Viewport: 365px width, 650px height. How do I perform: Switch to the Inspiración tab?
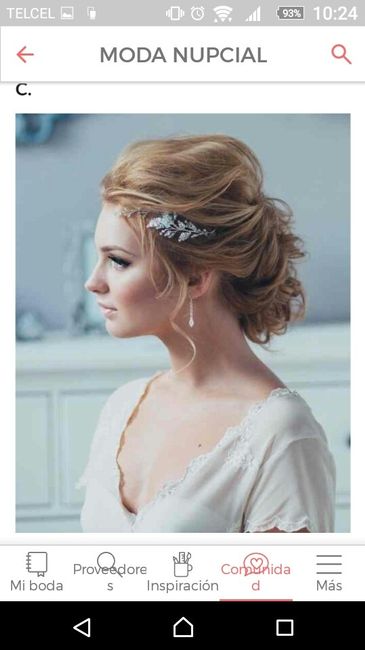coord(182,572)
